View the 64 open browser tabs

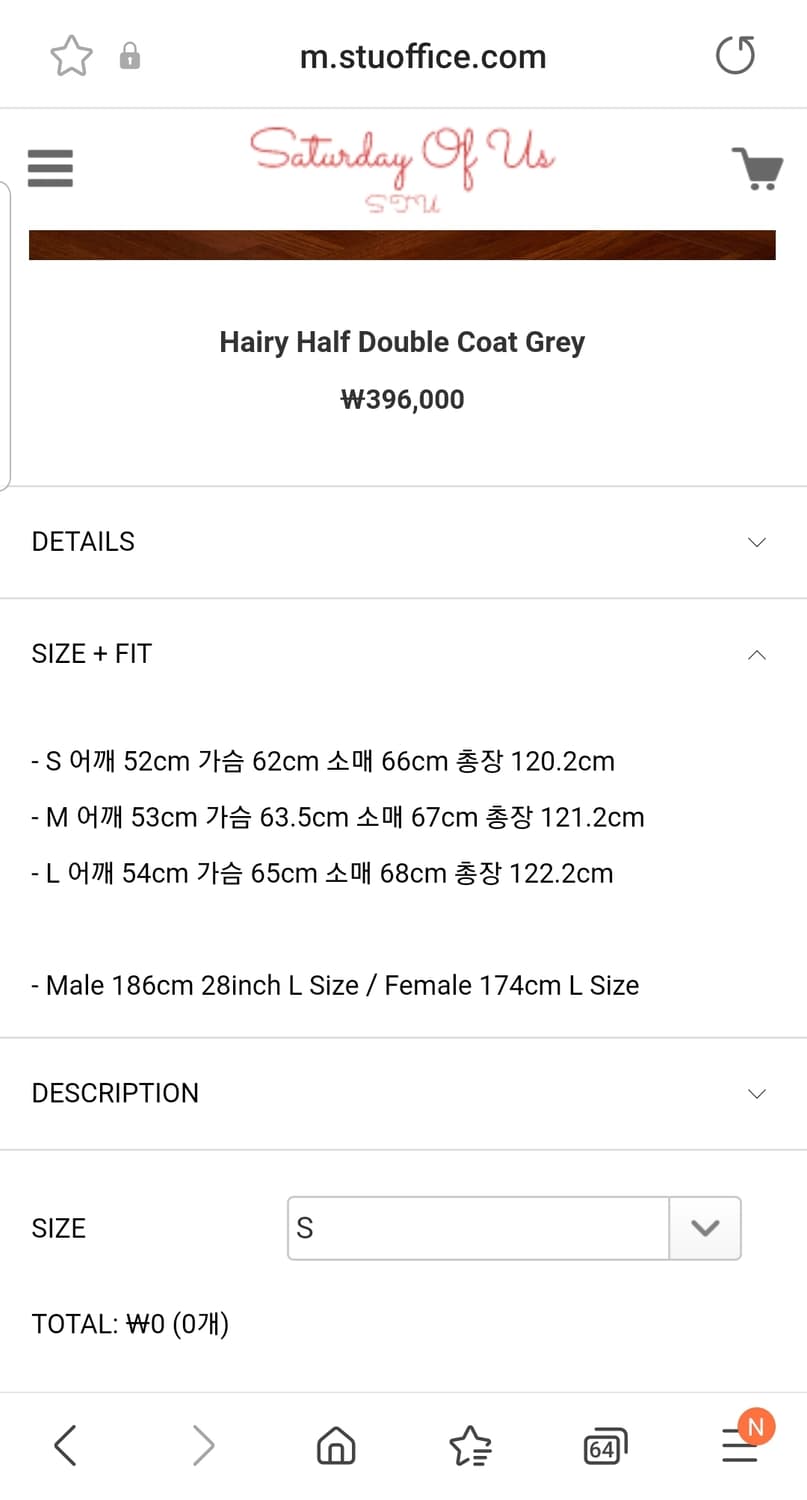[604, 1445]
